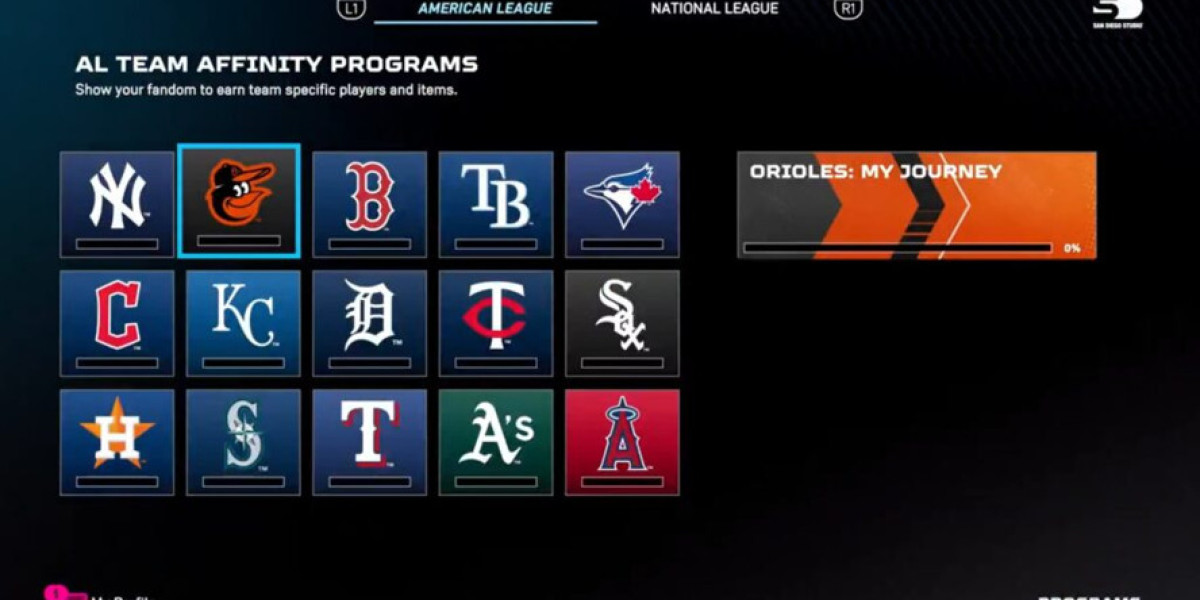1200x600 pixels.
Task: Open the Minnesota Twins program
Action: point(496,322)
